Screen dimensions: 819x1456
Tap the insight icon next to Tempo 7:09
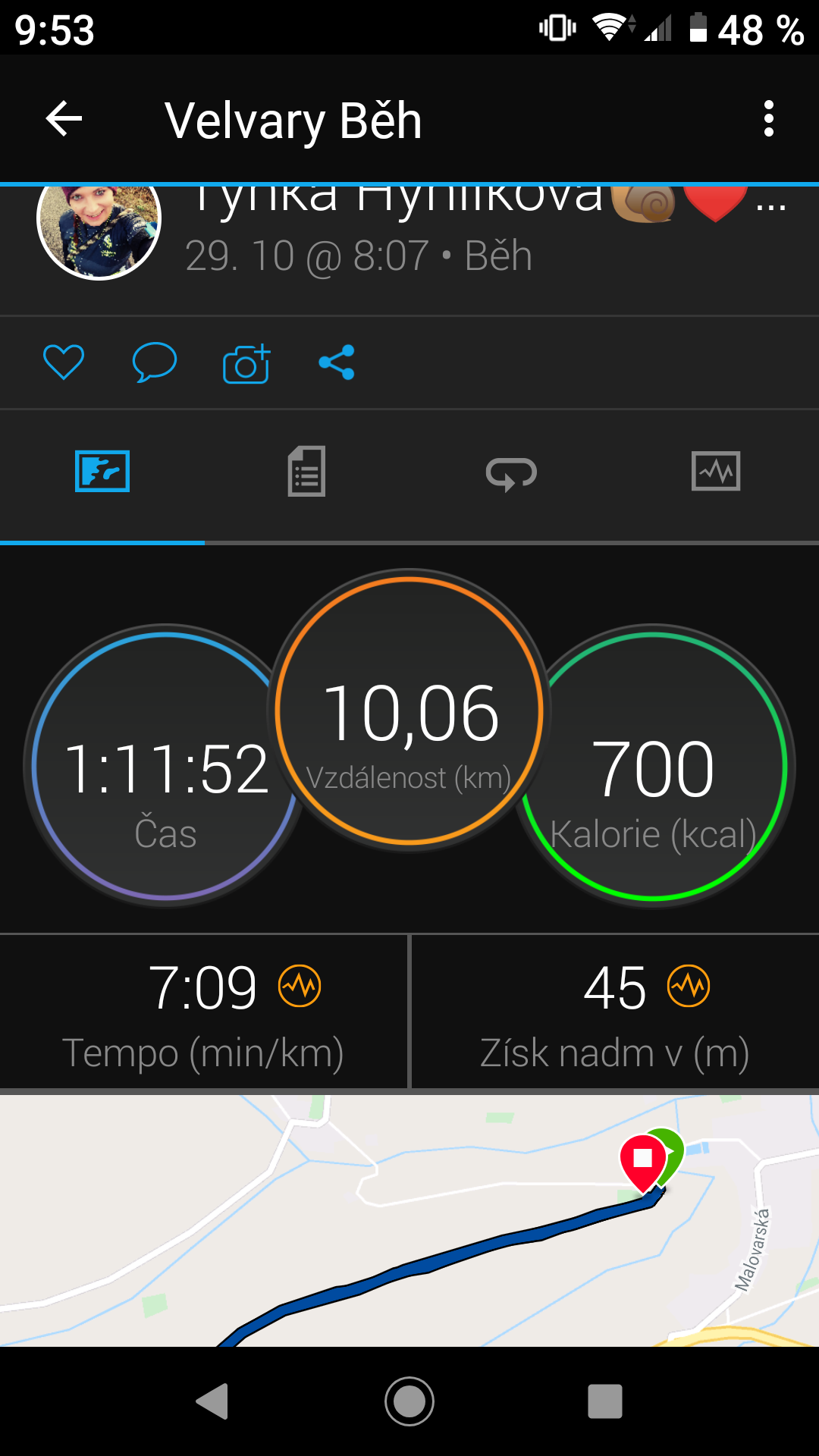click(300, 986)
